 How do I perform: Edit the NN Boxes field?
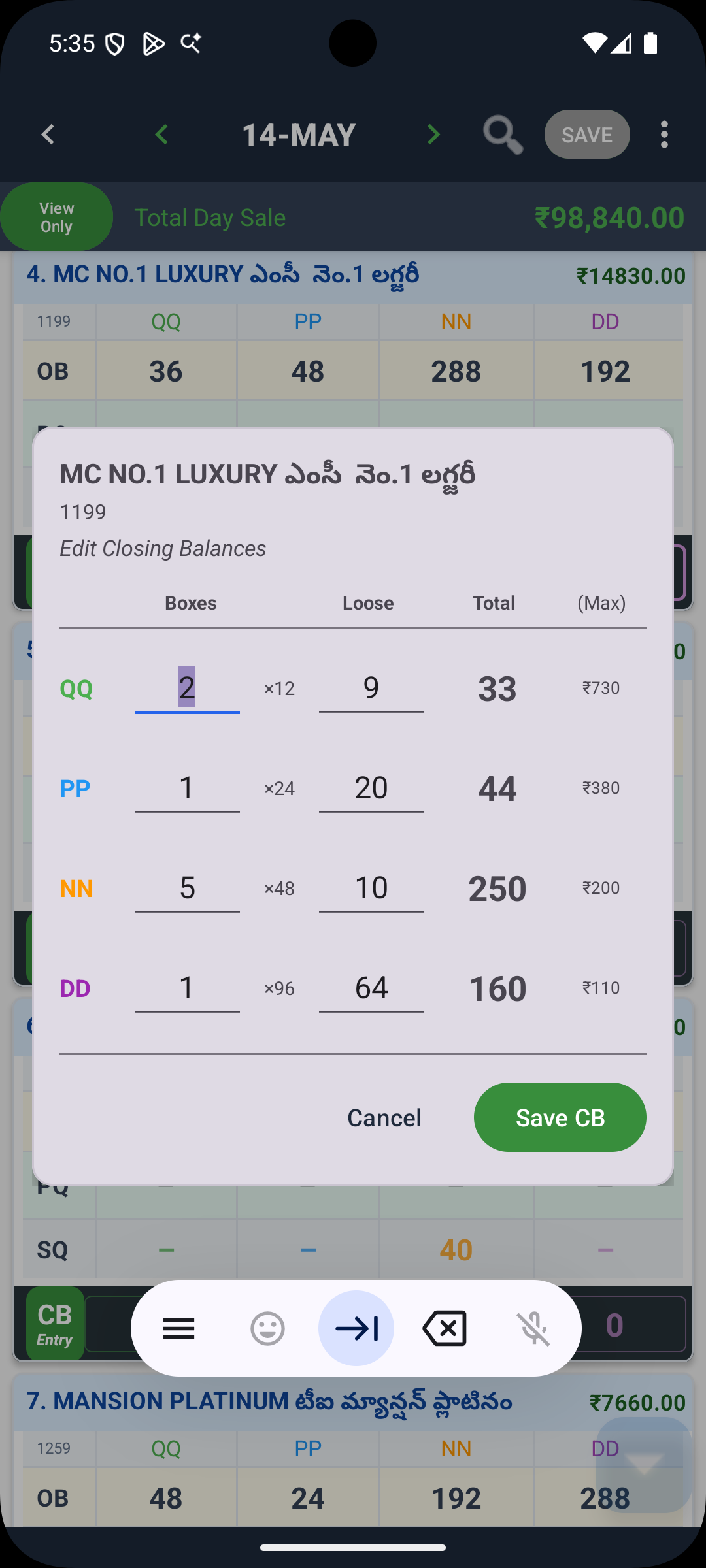tap(187, 888)
